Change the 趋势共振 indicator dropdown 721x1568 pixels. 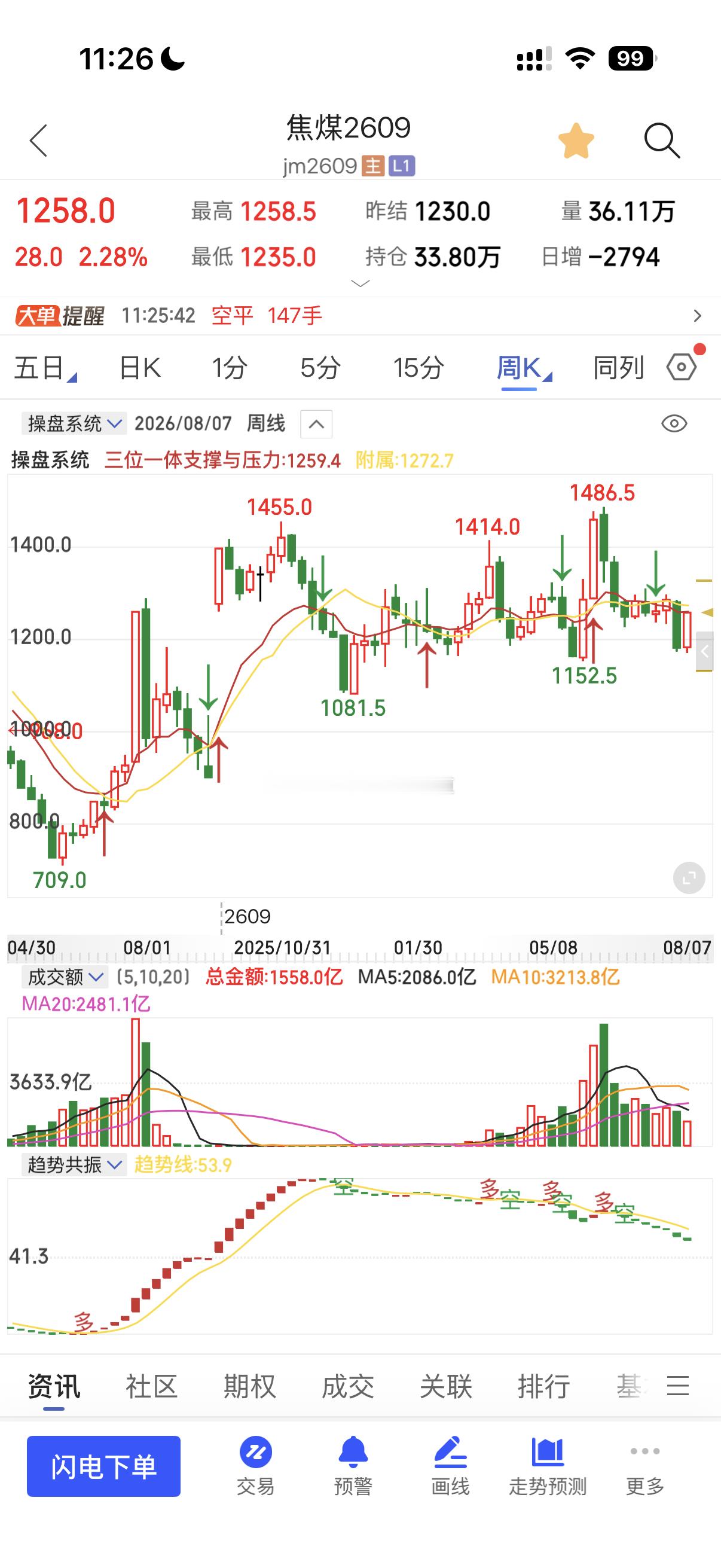pos(74,1164)
